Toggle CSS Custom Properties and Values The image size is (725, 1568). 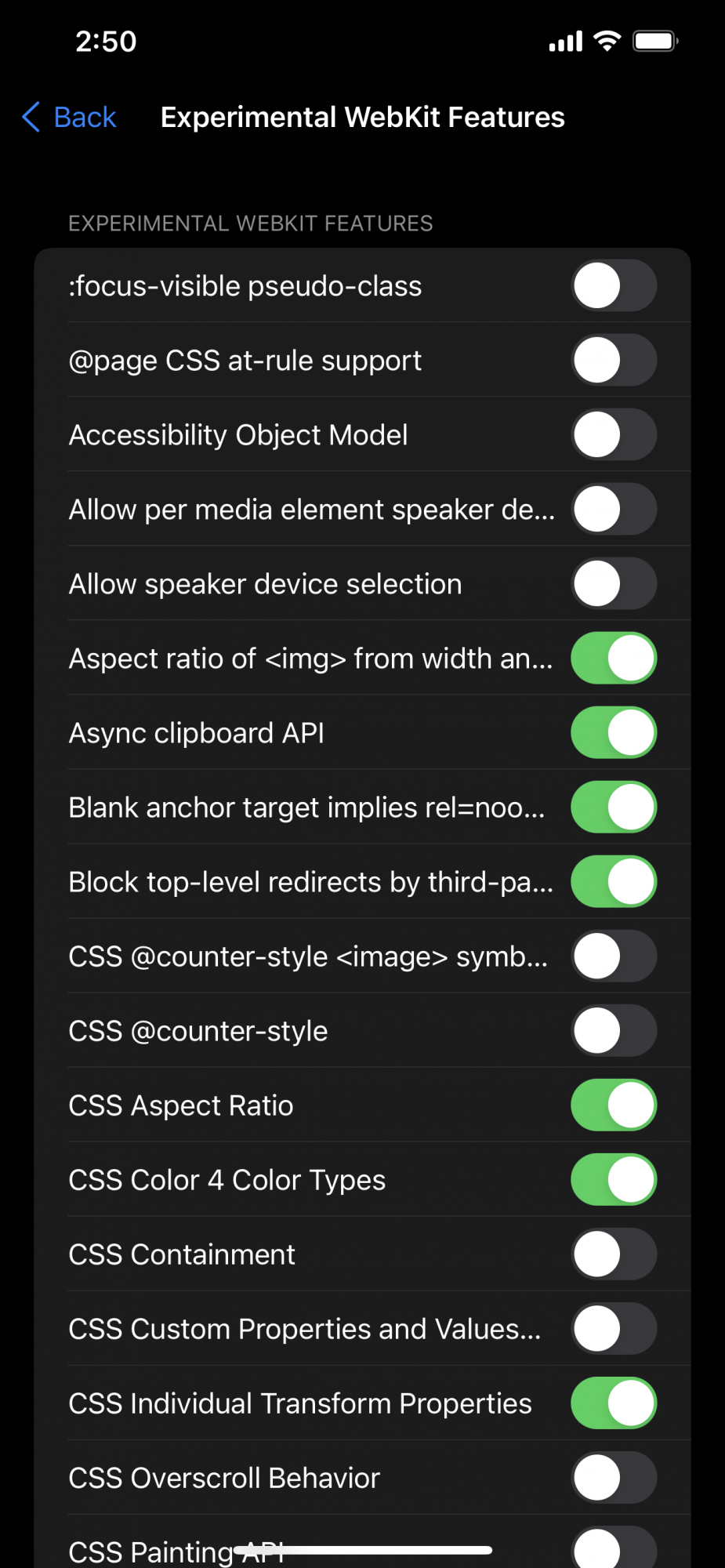pos(613,1329)
